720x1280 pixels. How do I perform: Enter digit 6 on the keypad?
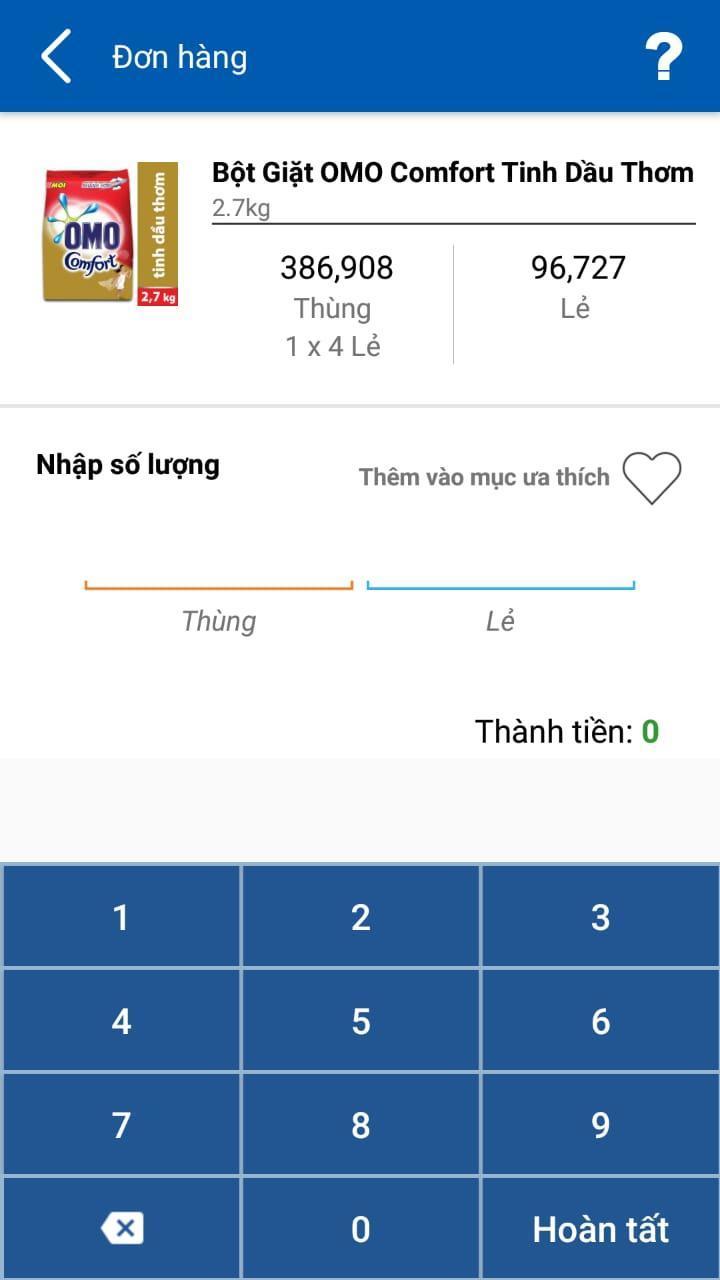[x=600, y=1021]
